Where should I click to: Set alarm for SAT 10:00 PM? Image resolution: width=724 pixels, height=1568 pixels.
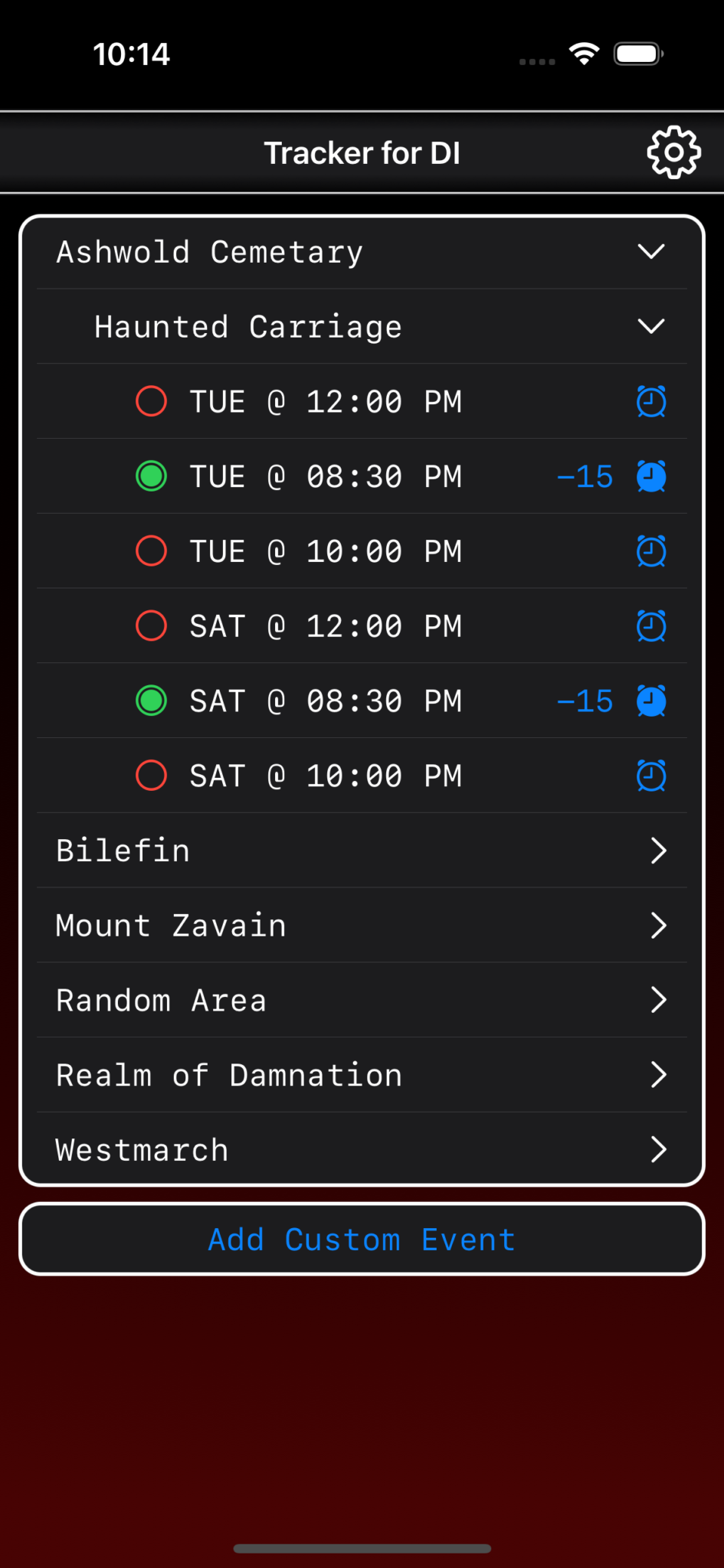[651, 776]
